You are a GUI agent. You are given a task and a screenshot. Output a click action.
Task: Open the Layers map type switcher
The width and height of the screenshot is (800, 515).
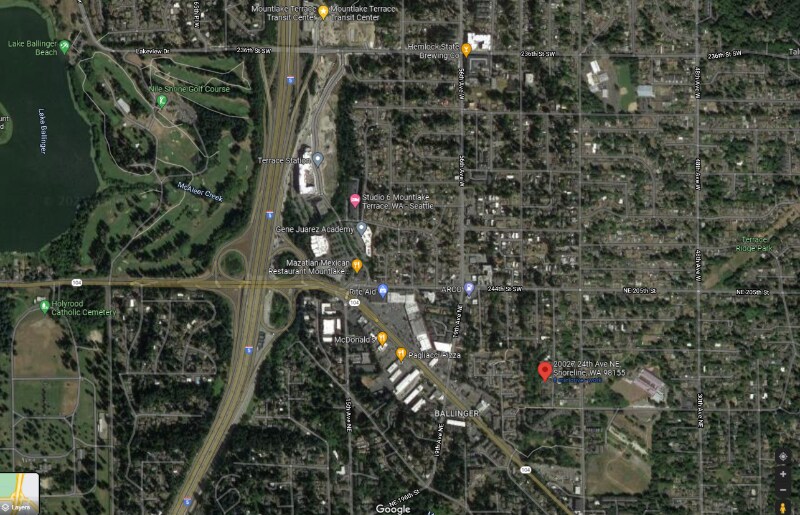19,493
